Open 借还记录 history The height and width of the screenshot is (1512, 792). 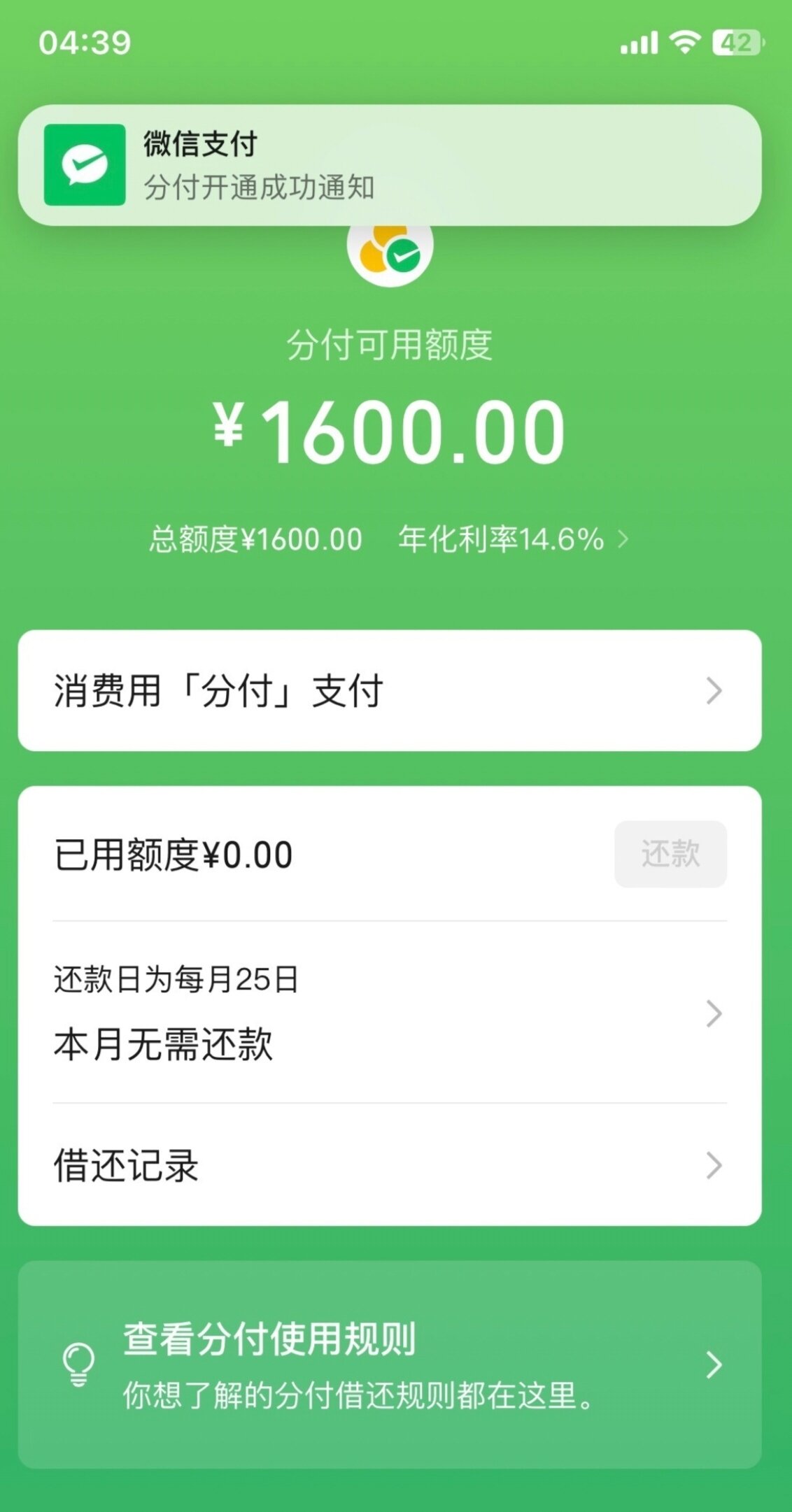(389, 1165)
